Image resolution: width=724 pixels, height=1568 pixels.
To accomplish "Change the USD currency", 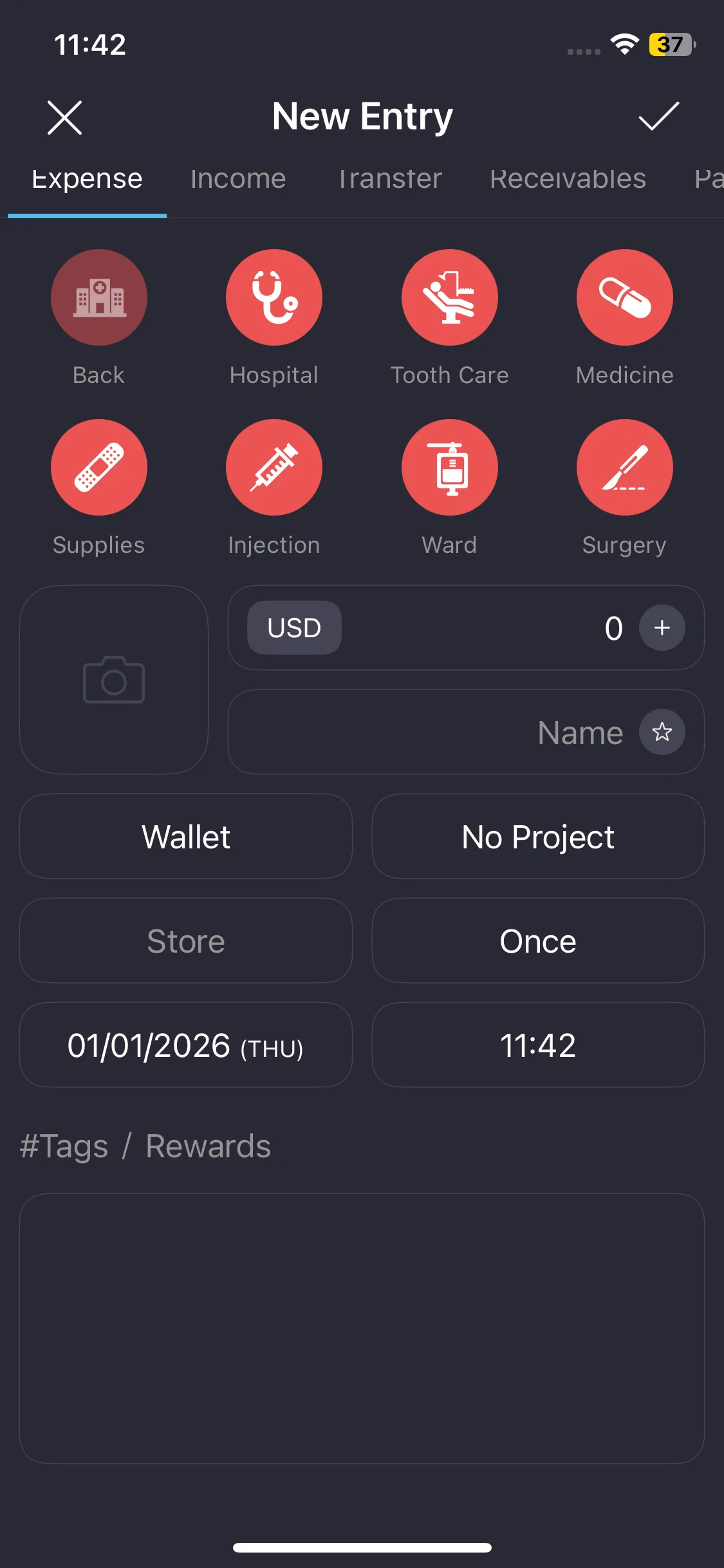I will [x=294, y=628].
